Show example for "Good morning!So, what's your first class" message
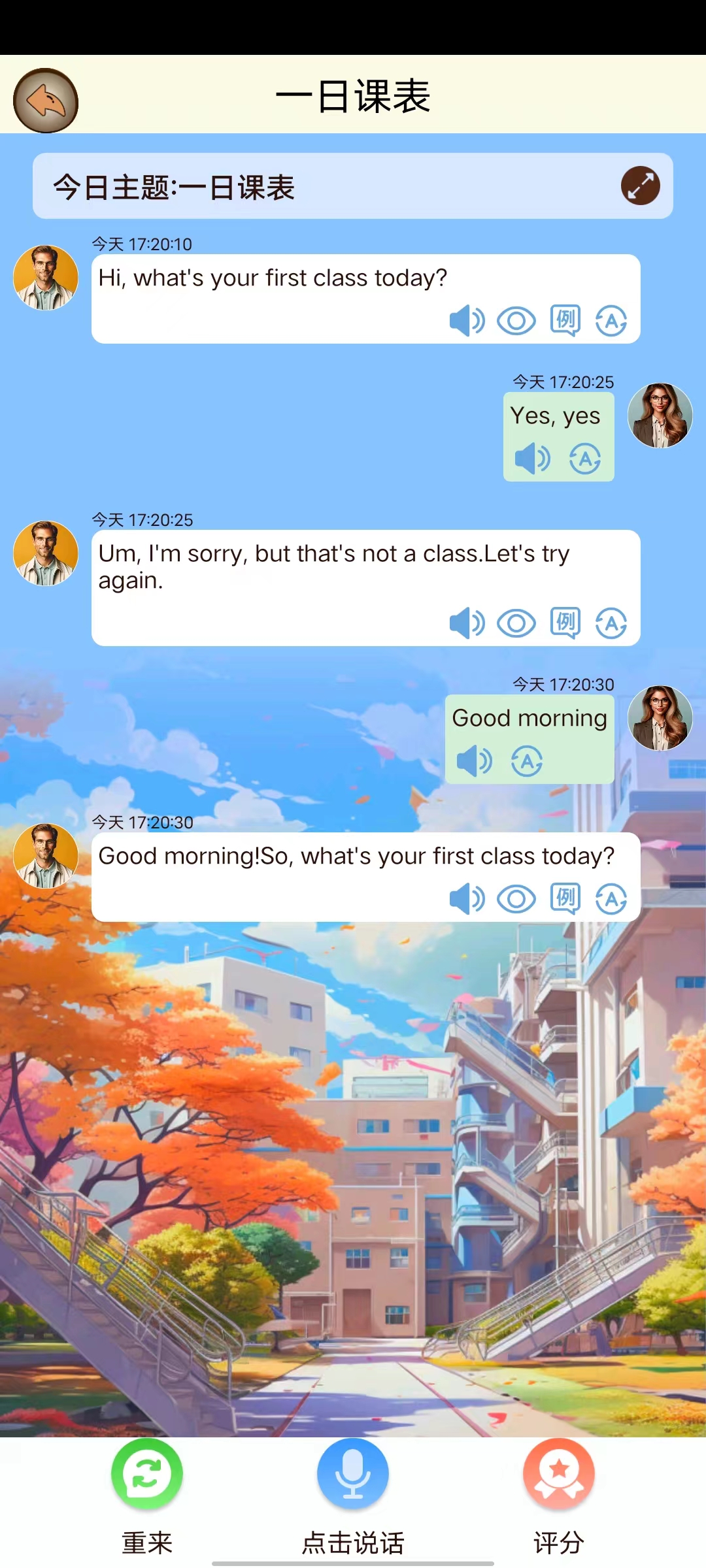This screenshot has height=1568, width=706. coord(565,899)
